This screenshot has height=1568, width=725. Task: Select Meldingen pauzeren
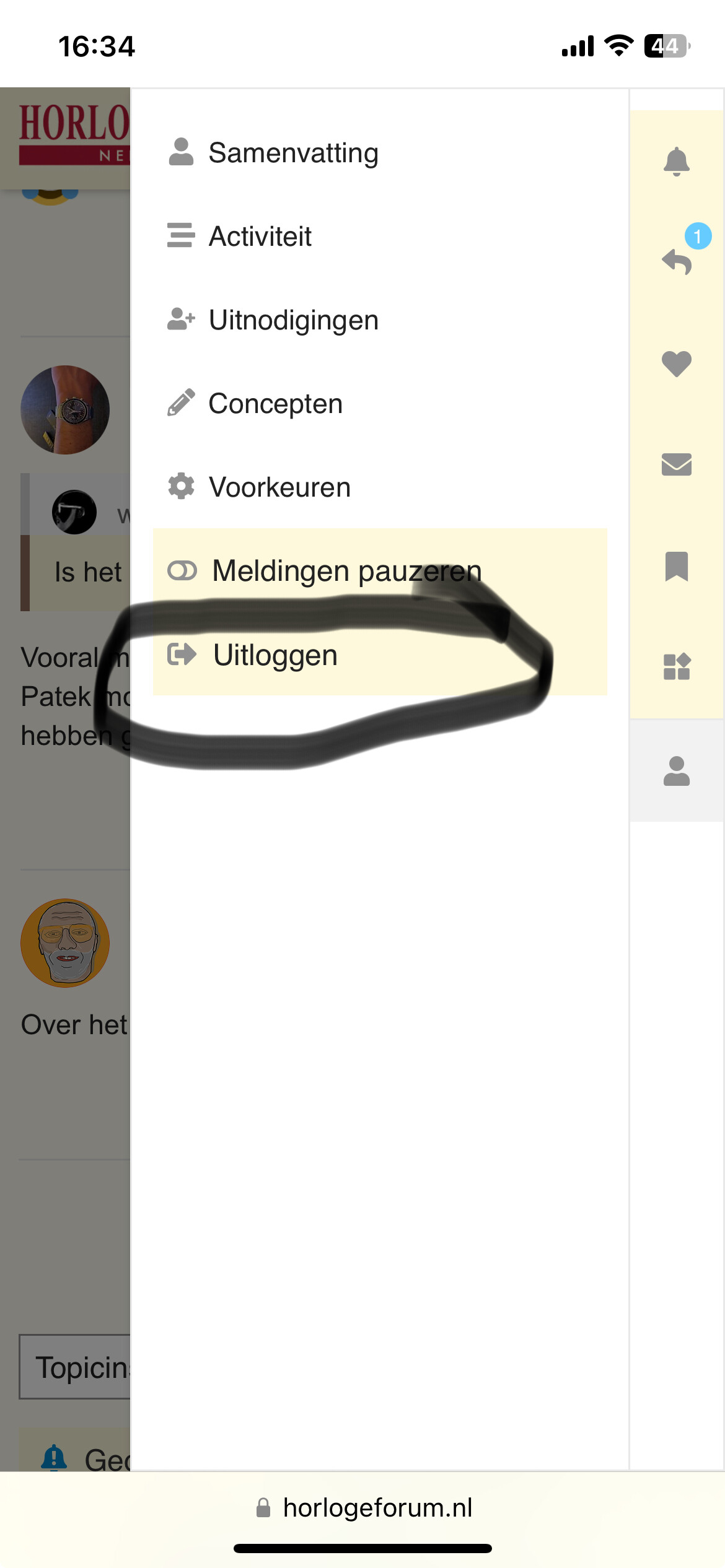(380, 570)
